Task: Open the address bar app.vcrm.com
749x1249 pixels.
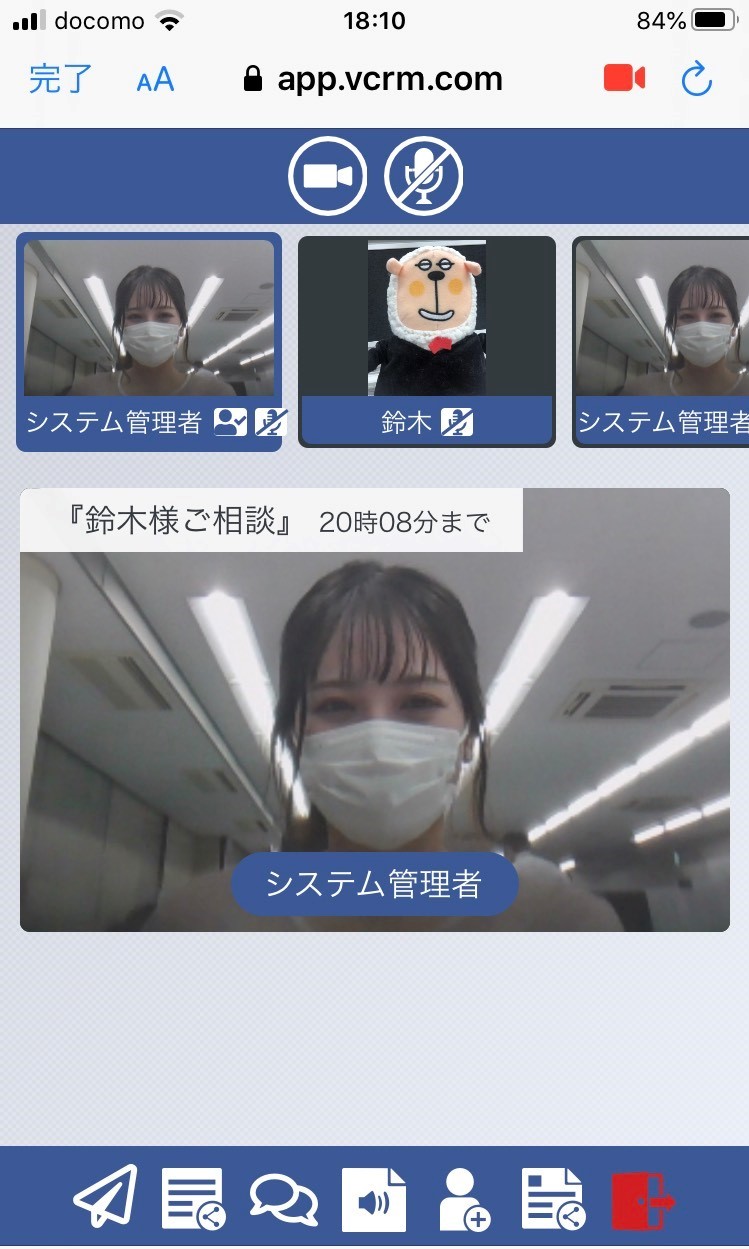Action: pyautogui.click(x=388, y=79)
